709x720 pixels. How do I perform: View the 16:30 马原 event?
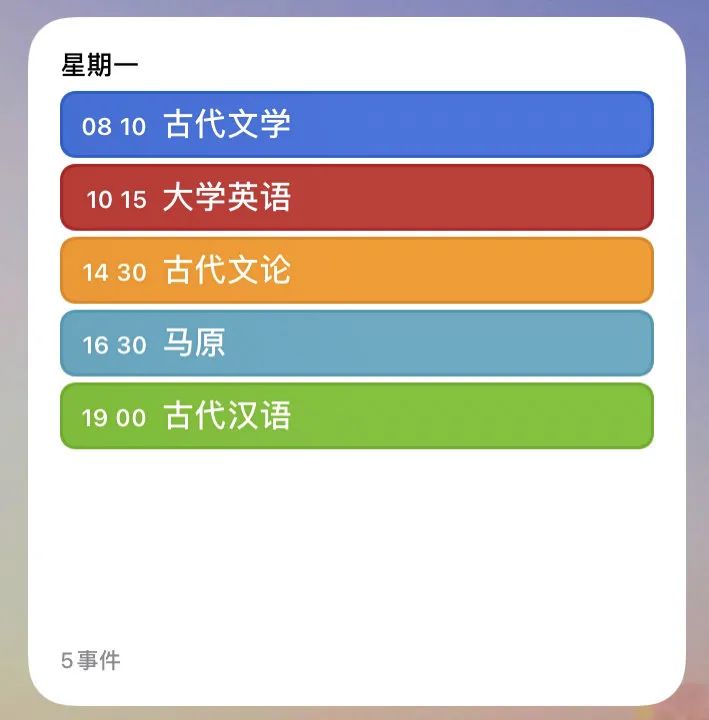356,344
